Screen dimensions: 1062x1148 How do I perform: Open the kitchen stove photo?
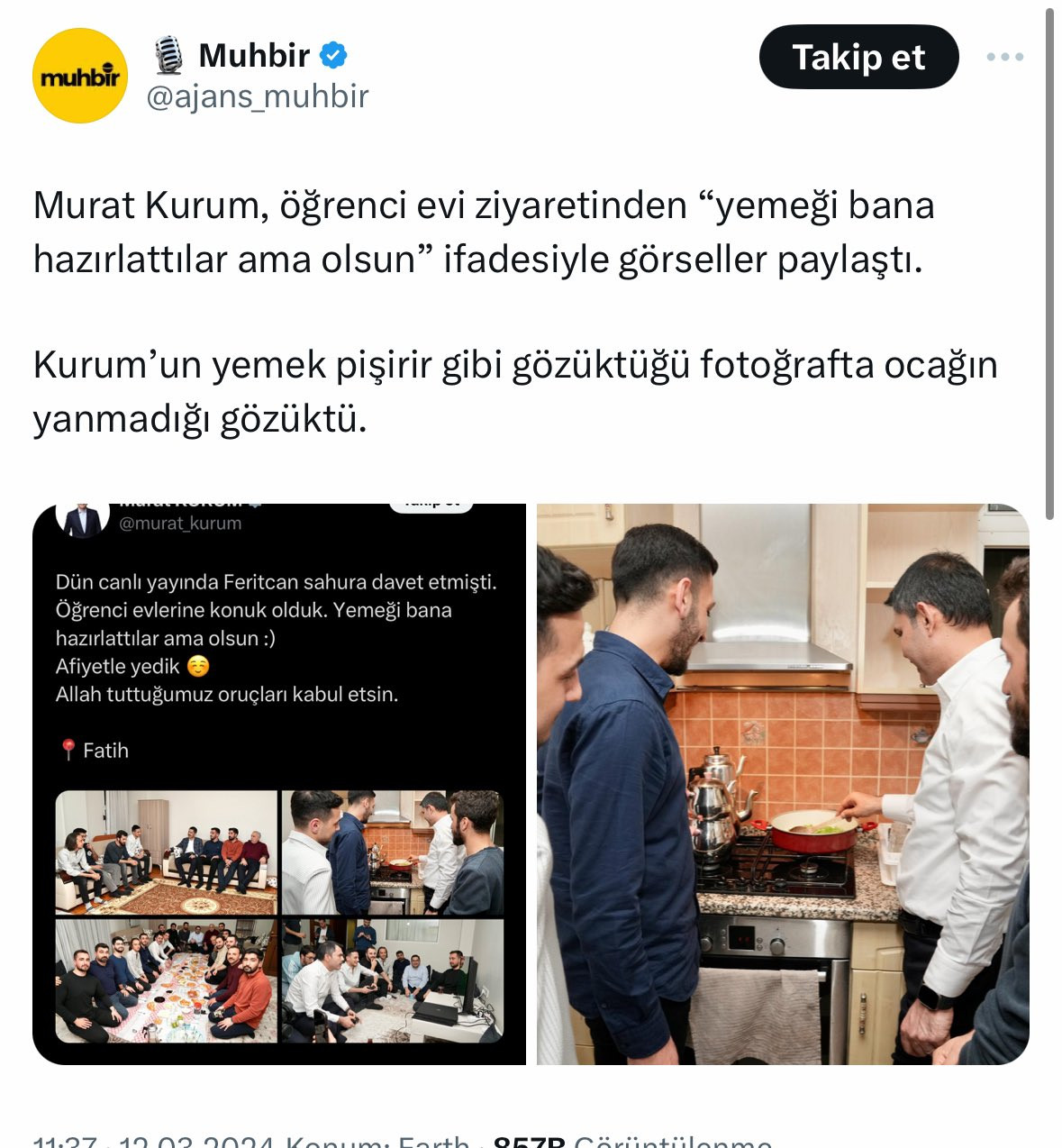tap(782, 784)
